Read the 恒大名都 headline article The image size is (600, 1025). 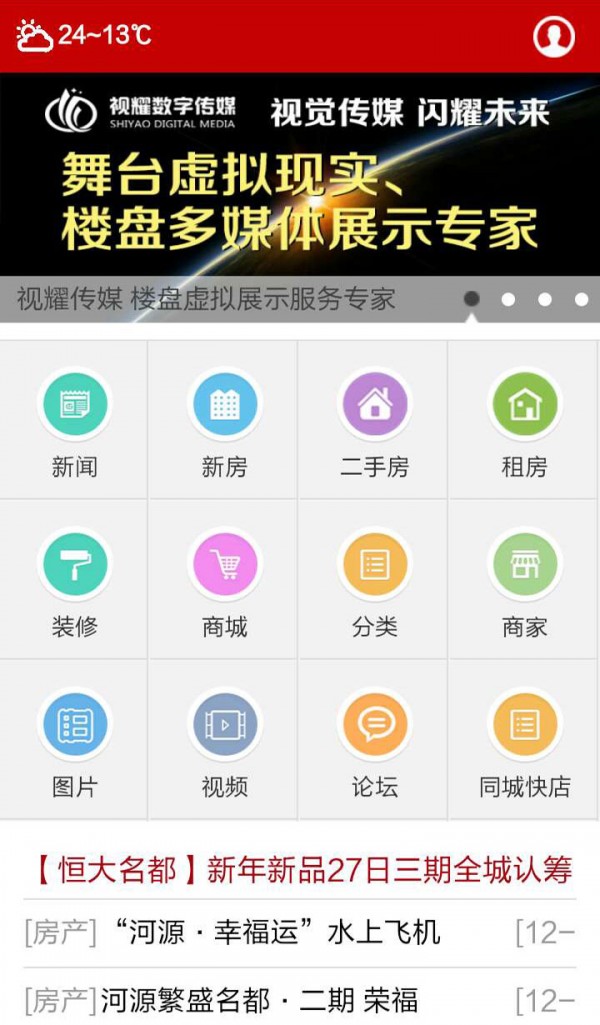coord(300,870)
